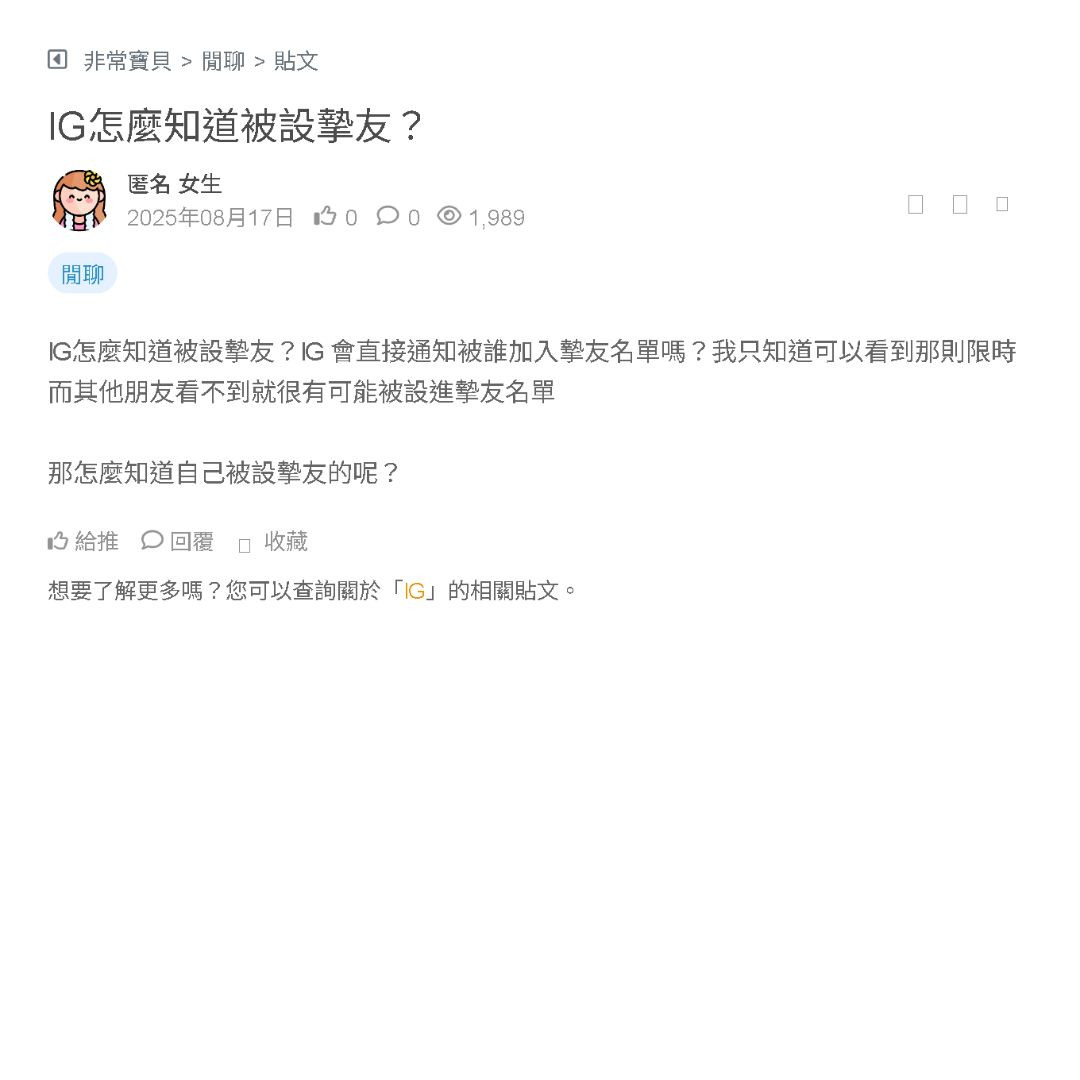The height and width of the screenshot is (1080, 1080).
Task: Tap the back arrow icon in breadcrumb
Action: pyautogui.click(x=57, y=60)
